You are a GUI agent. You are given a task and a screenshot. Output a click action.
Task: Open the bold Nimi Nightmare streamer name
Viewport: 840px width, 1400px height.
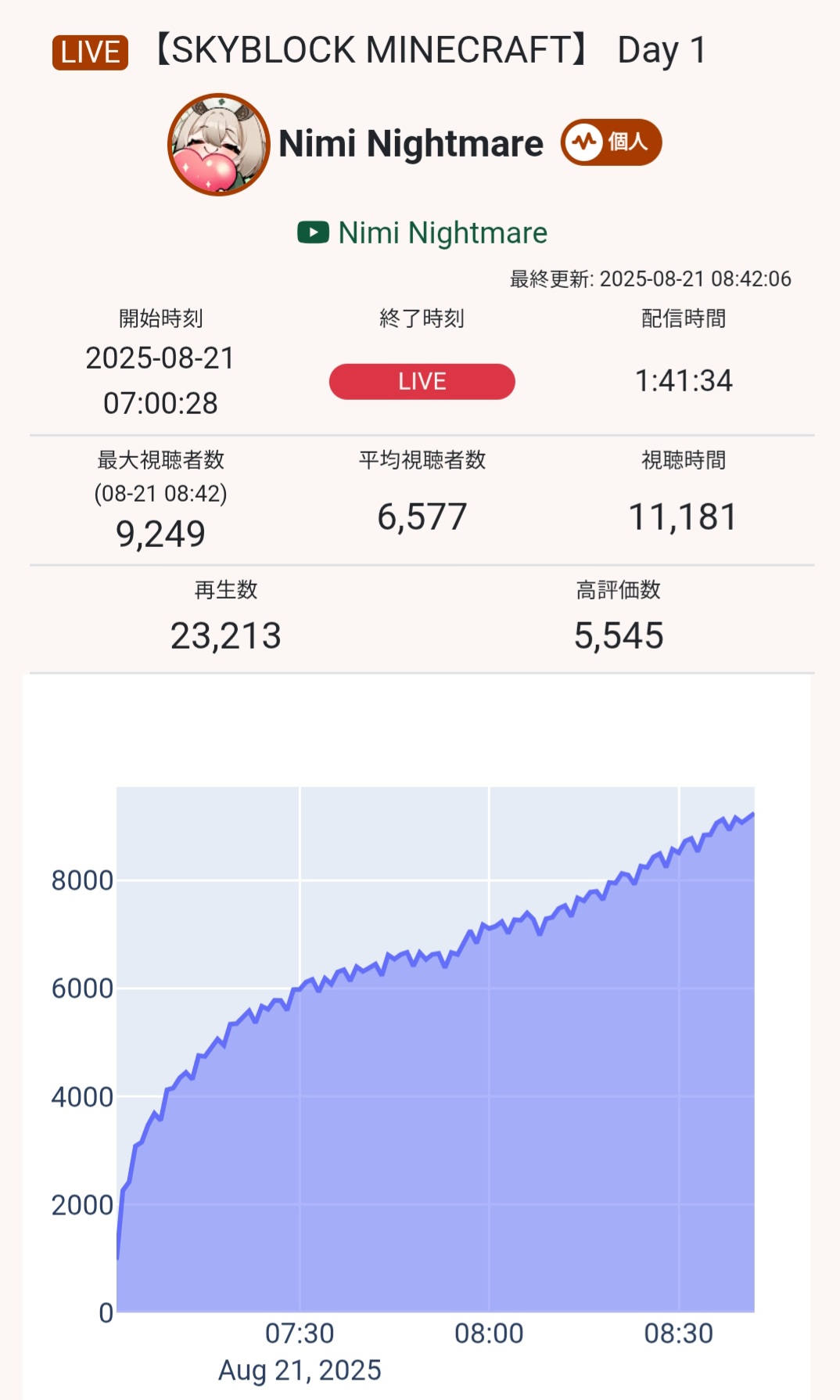pos(411,144)
